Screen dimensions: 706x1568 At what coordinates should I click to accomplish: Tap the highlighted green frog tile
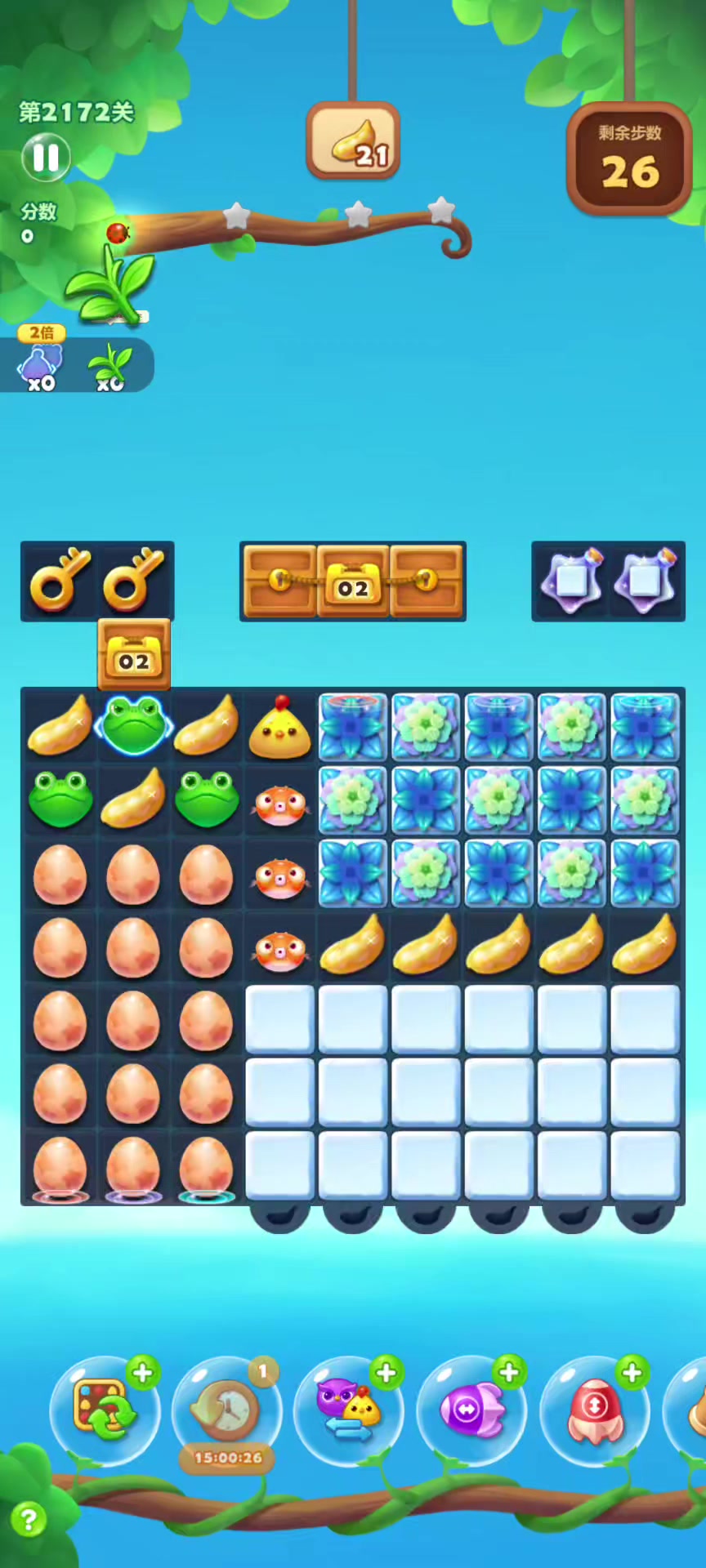[x=133, y=724]
